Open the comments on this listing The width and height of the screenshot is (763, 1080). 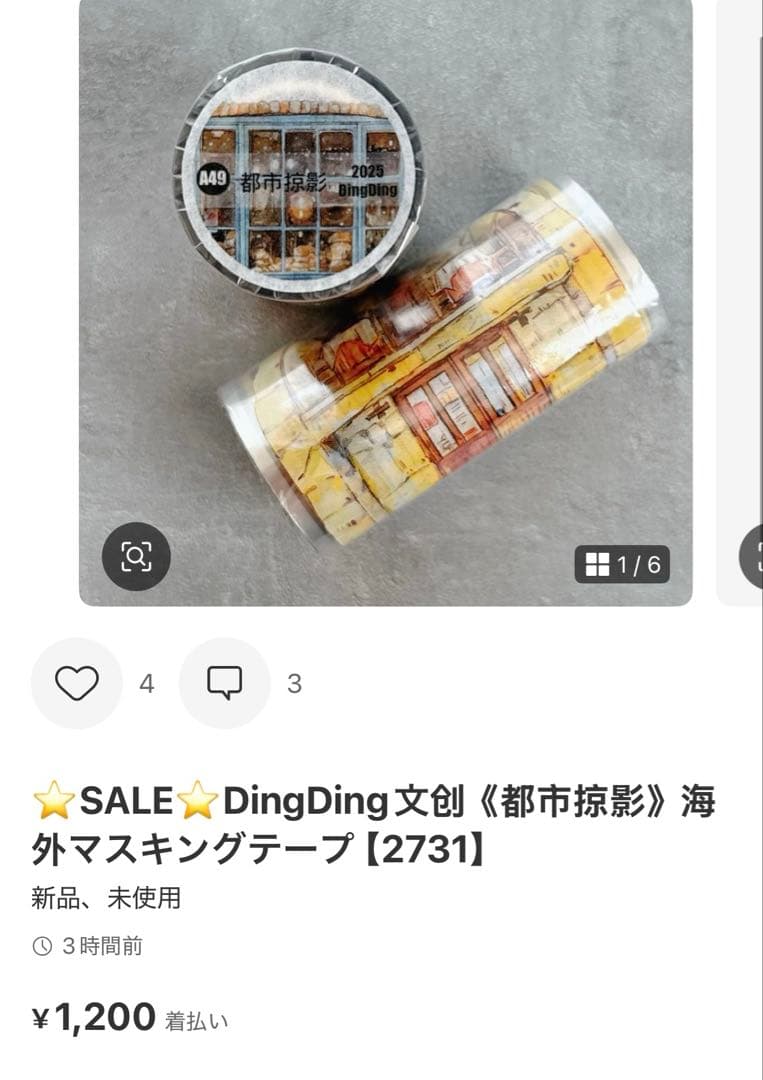point(224,683)
